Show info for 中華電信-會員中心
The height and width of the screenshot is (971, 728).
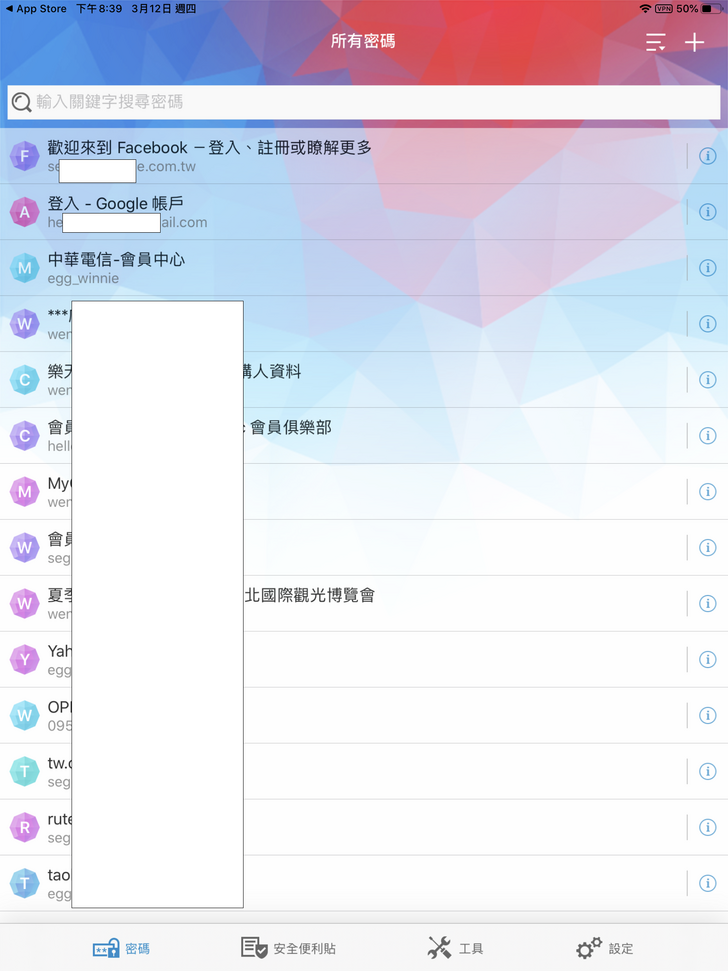click(x=707, y=268)
